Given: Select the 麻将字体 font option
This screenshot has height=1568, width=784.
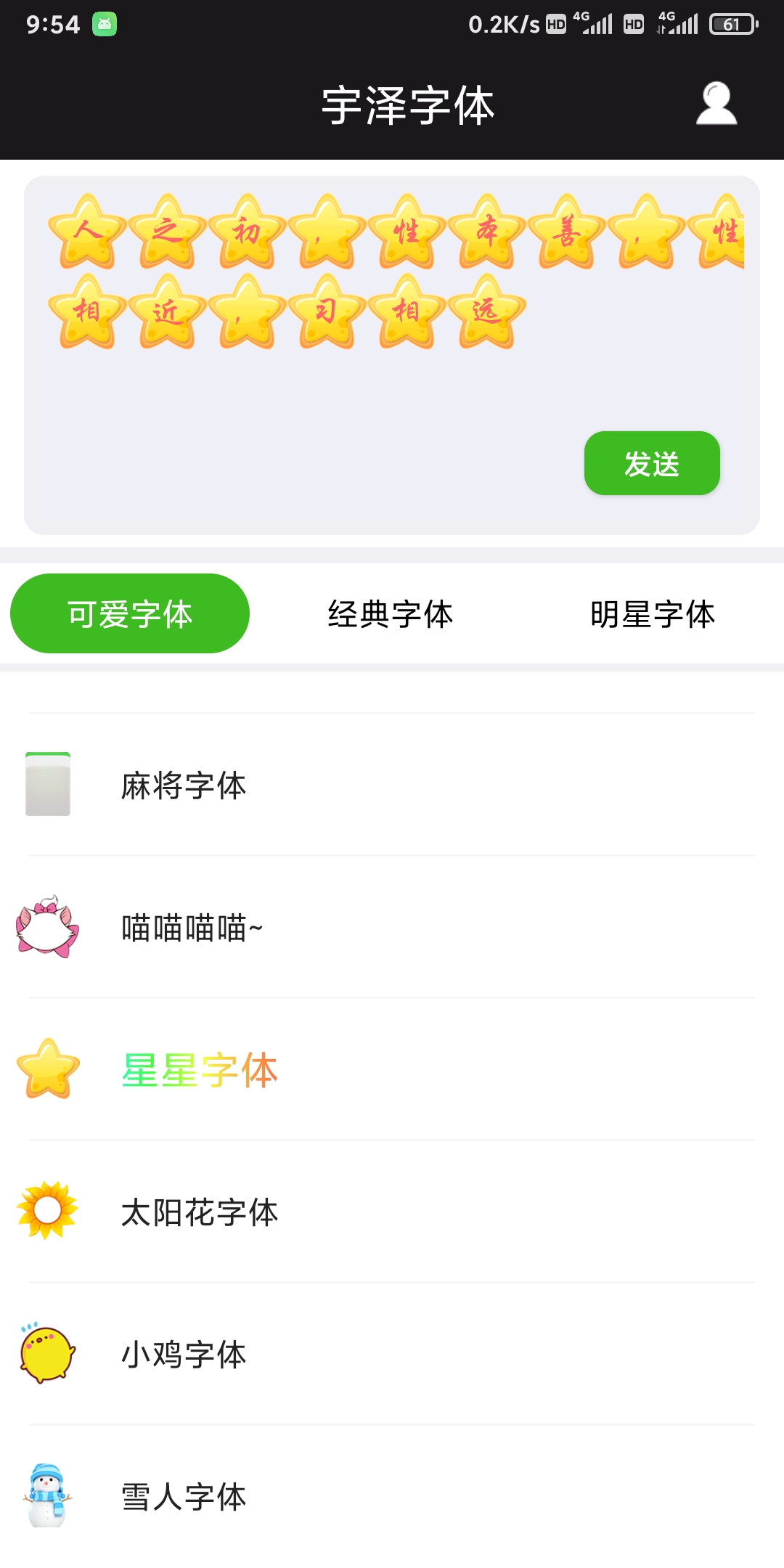Looking at the screenshot, I should 184,785.
